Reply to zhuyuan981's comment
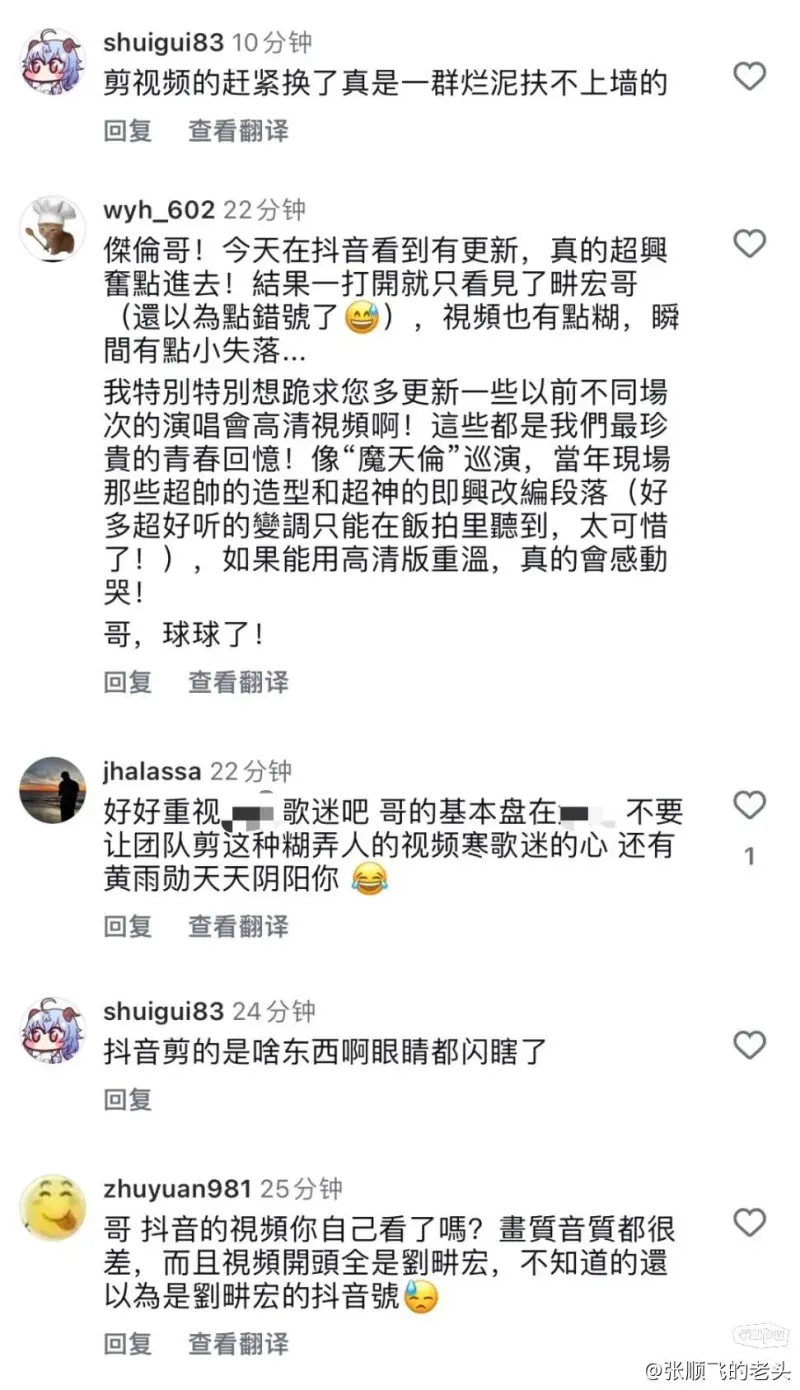This screenshot has height=1390, width=800. [x=127, y=1342]
